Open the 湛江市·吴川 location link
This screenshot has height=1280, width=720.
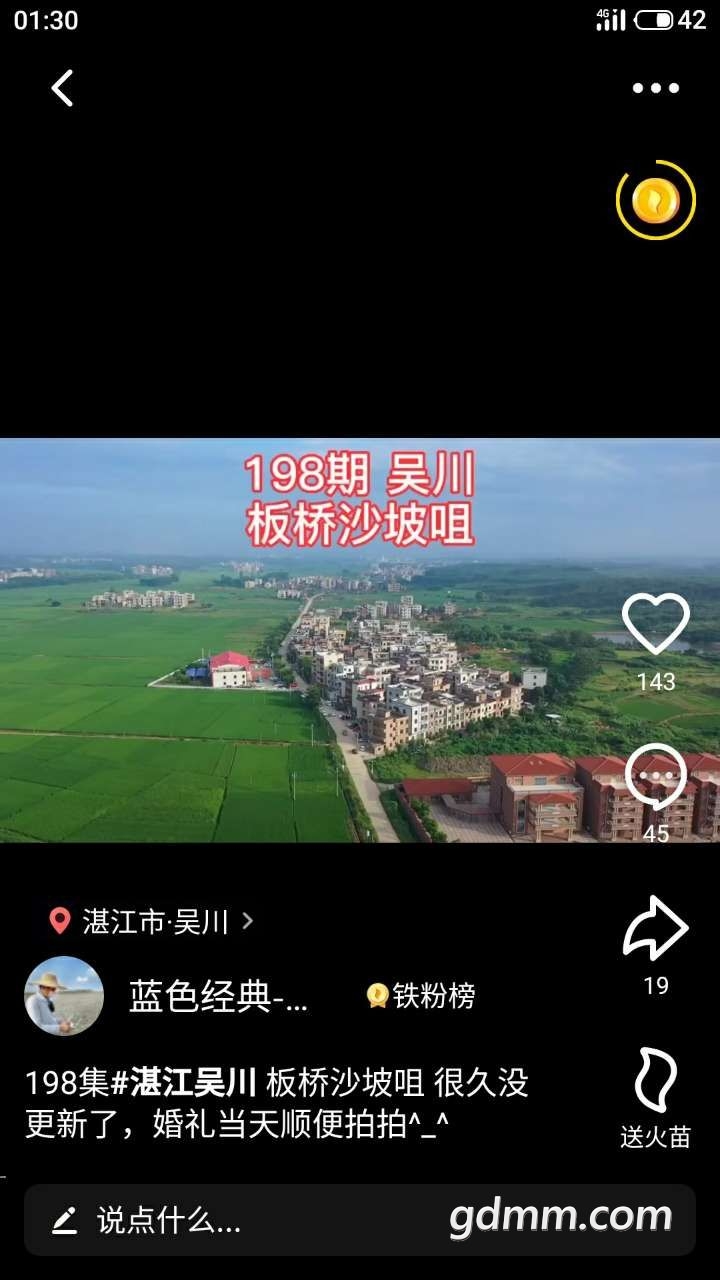coord(153,921)
